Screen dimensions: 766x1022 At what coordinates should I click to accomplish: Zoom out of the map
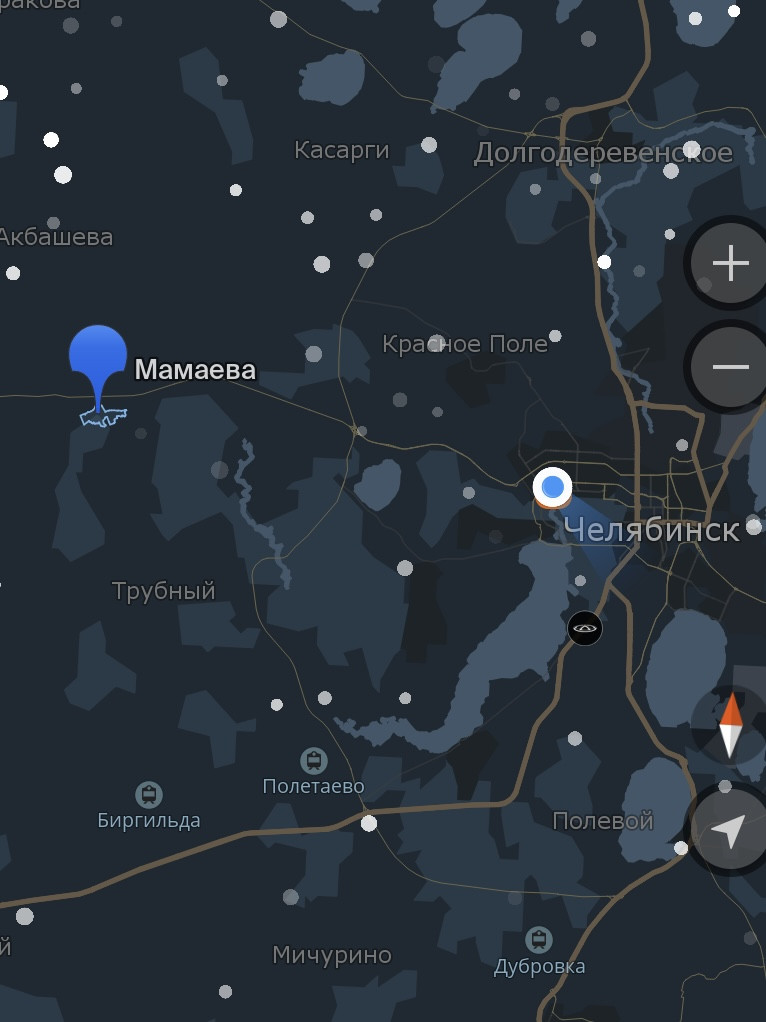coord(731,367)
